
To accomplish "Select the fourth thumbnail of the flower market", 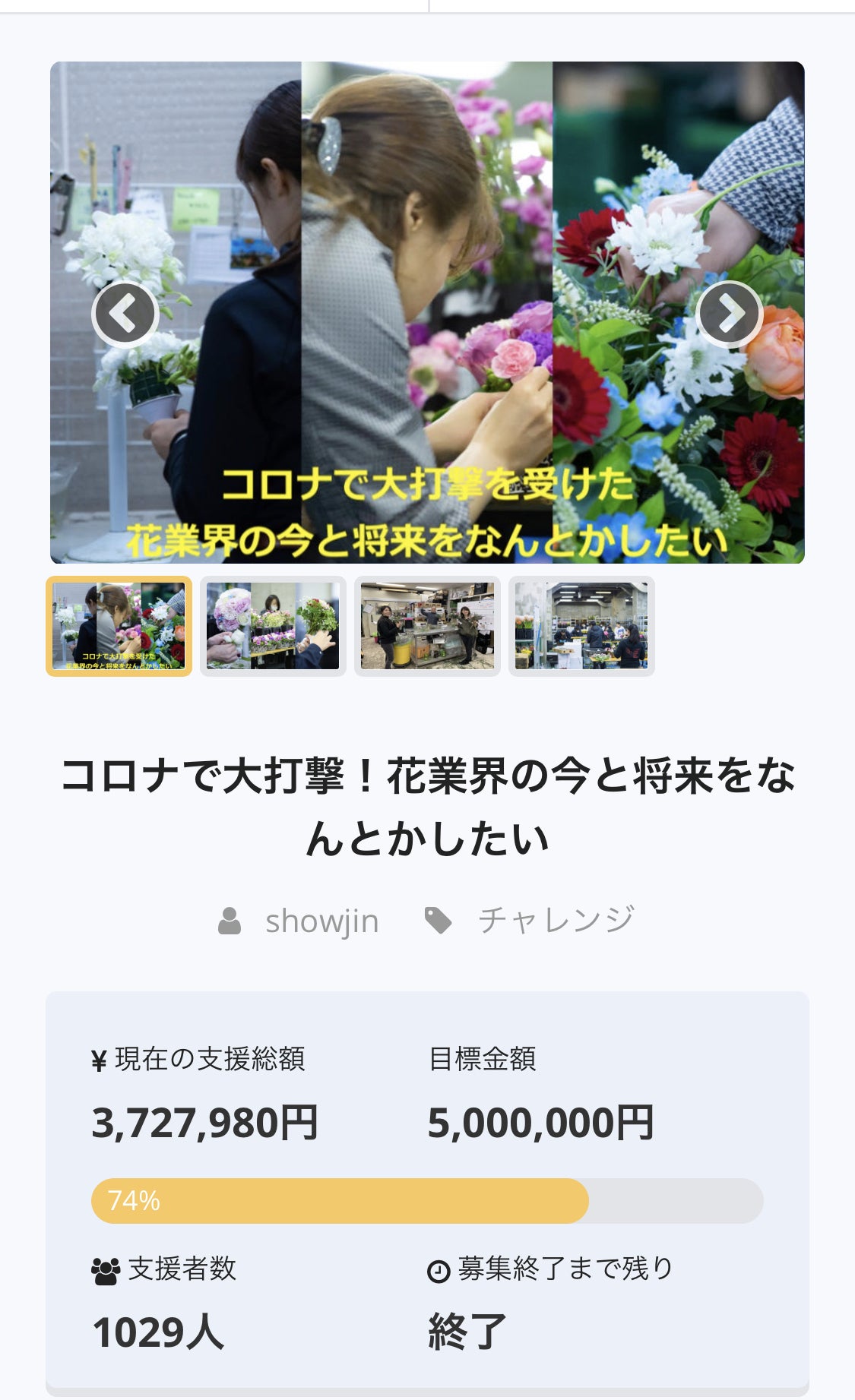I will point(581,626).
